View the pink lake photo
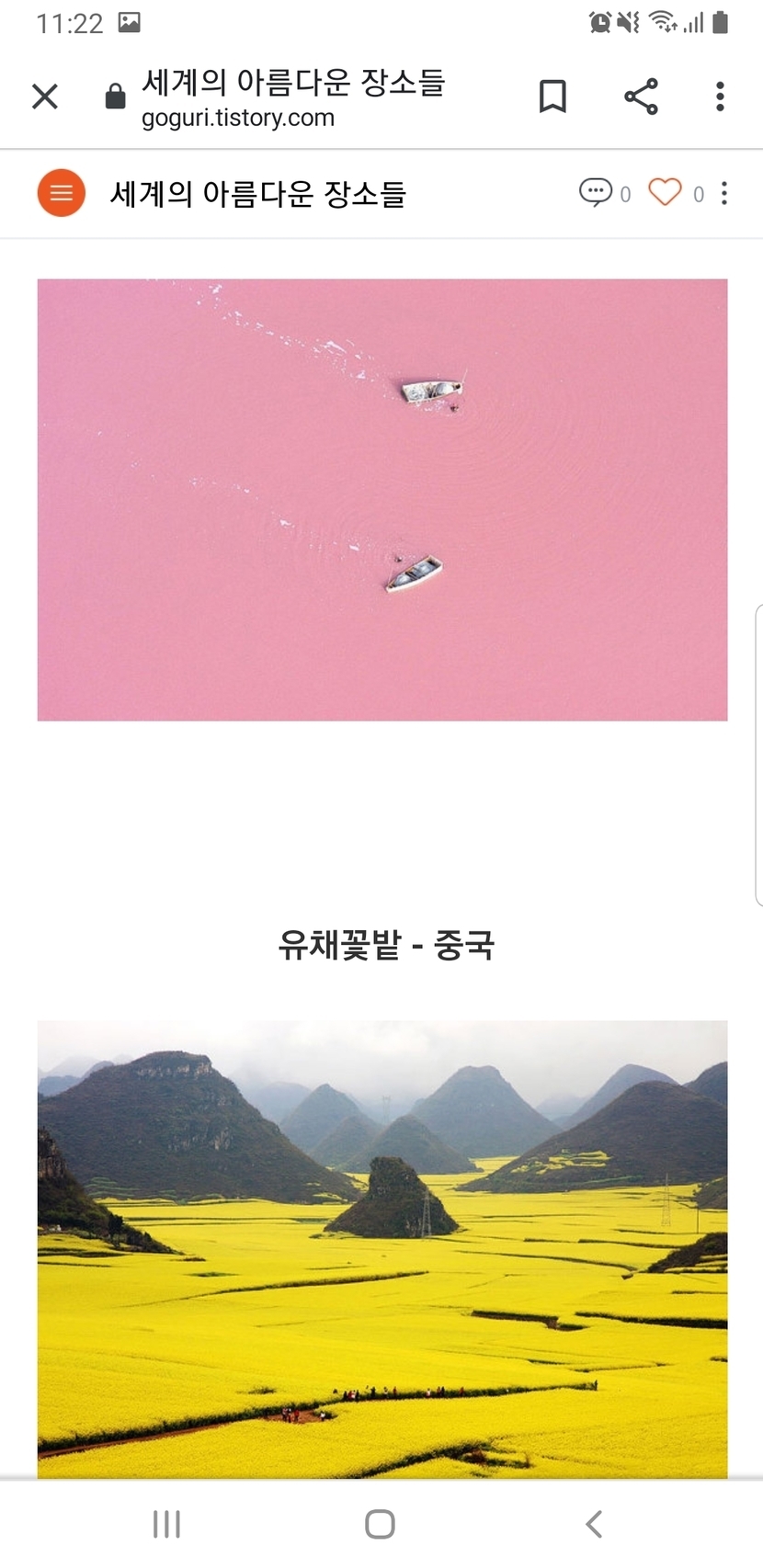Image resolution: width=763 pixels, height=1568 pixels. click(x=382, y=500)
